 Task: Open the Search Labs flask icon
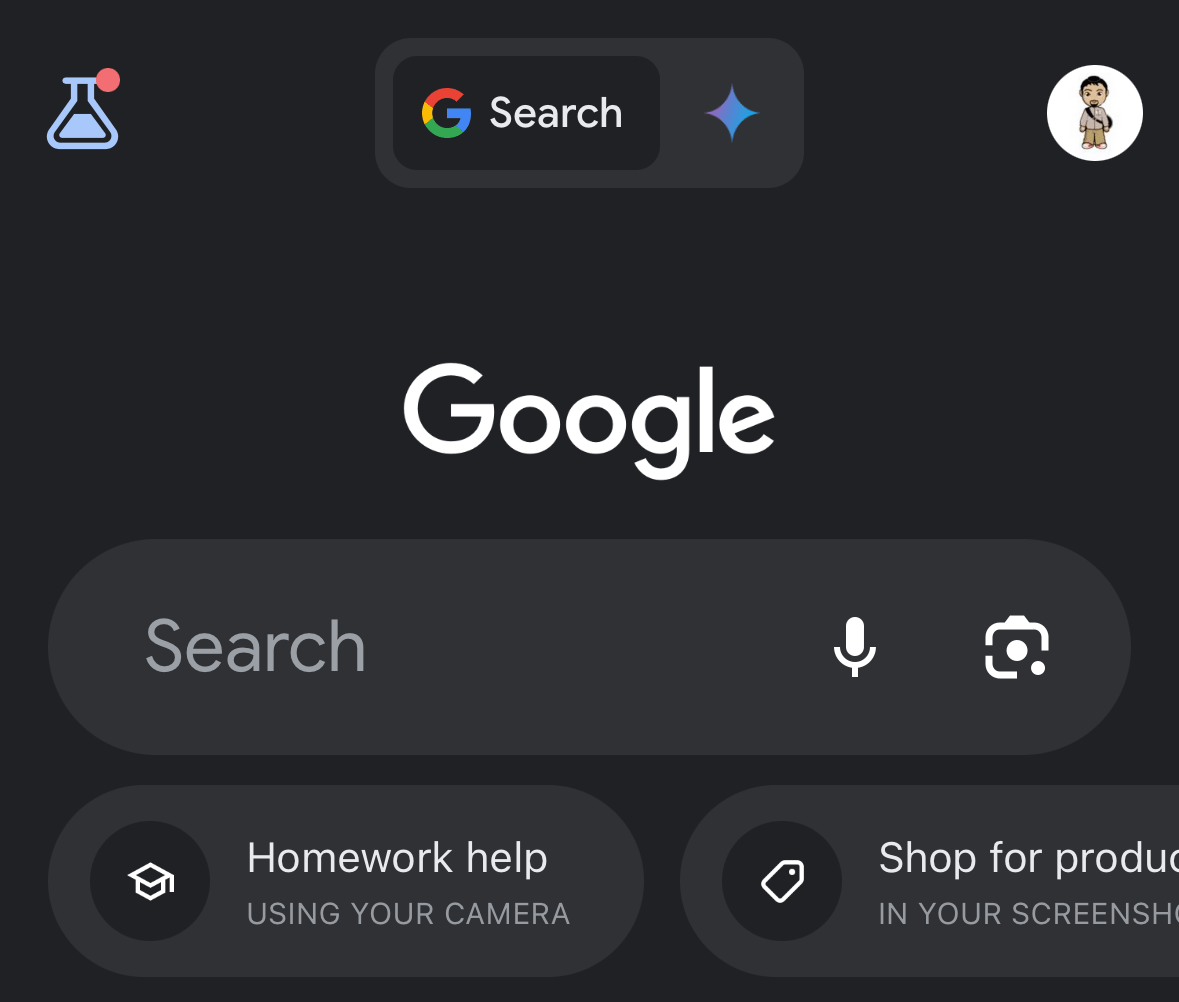(83, 110)
